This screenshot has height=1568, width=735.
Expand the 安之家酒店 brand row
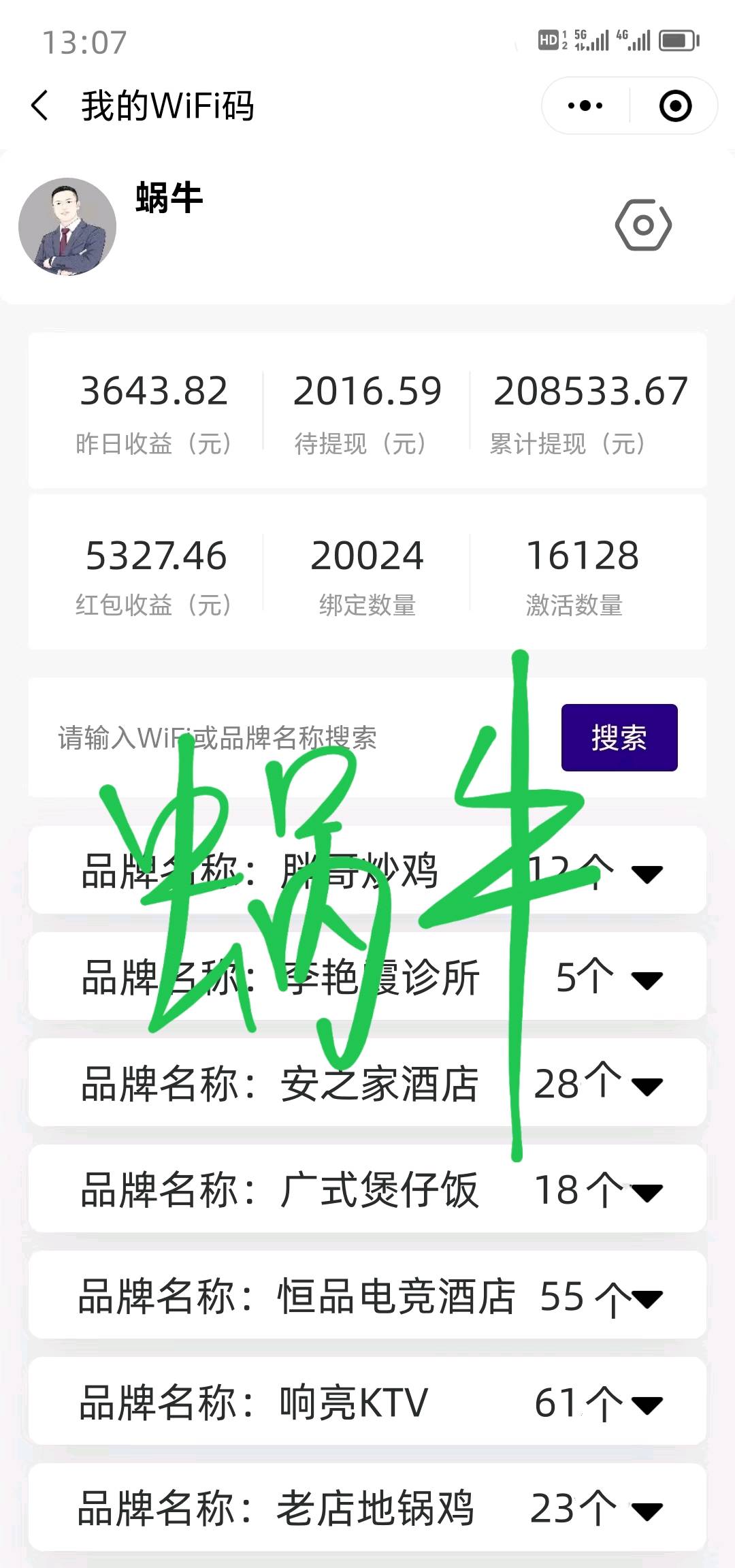(x=647, y=1085)
